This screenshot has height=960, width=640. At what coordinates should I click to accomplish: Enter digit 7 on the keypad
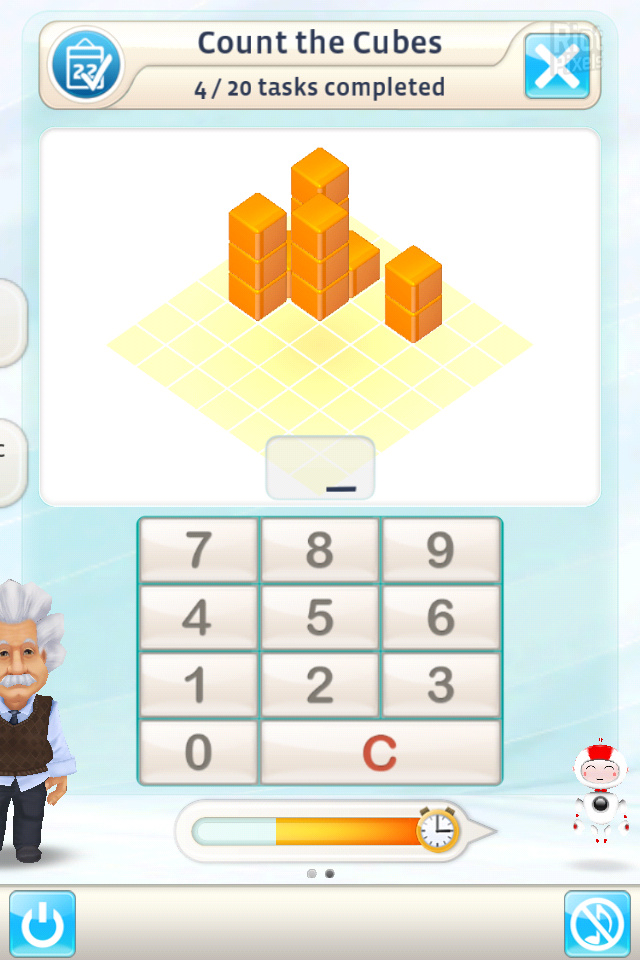[x=198, y=550]
